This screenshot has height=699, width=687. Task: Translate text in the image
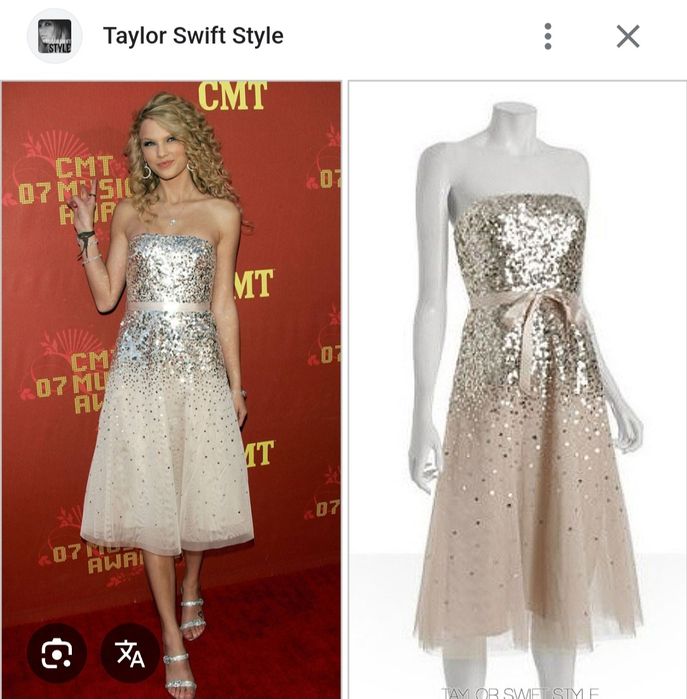[x=131, y=653]
